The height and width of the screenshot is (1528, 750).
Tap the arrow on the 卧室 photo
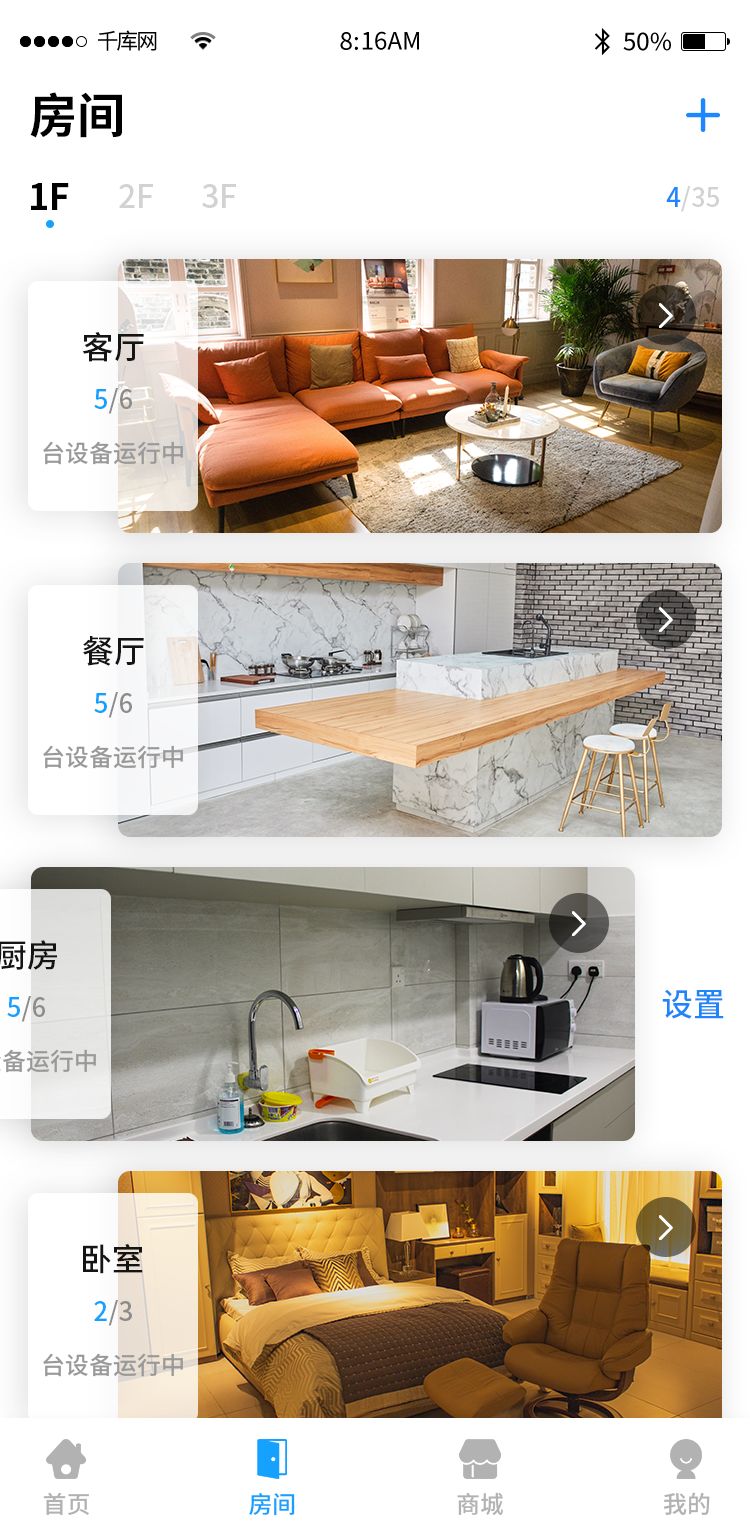point(666,1228)
